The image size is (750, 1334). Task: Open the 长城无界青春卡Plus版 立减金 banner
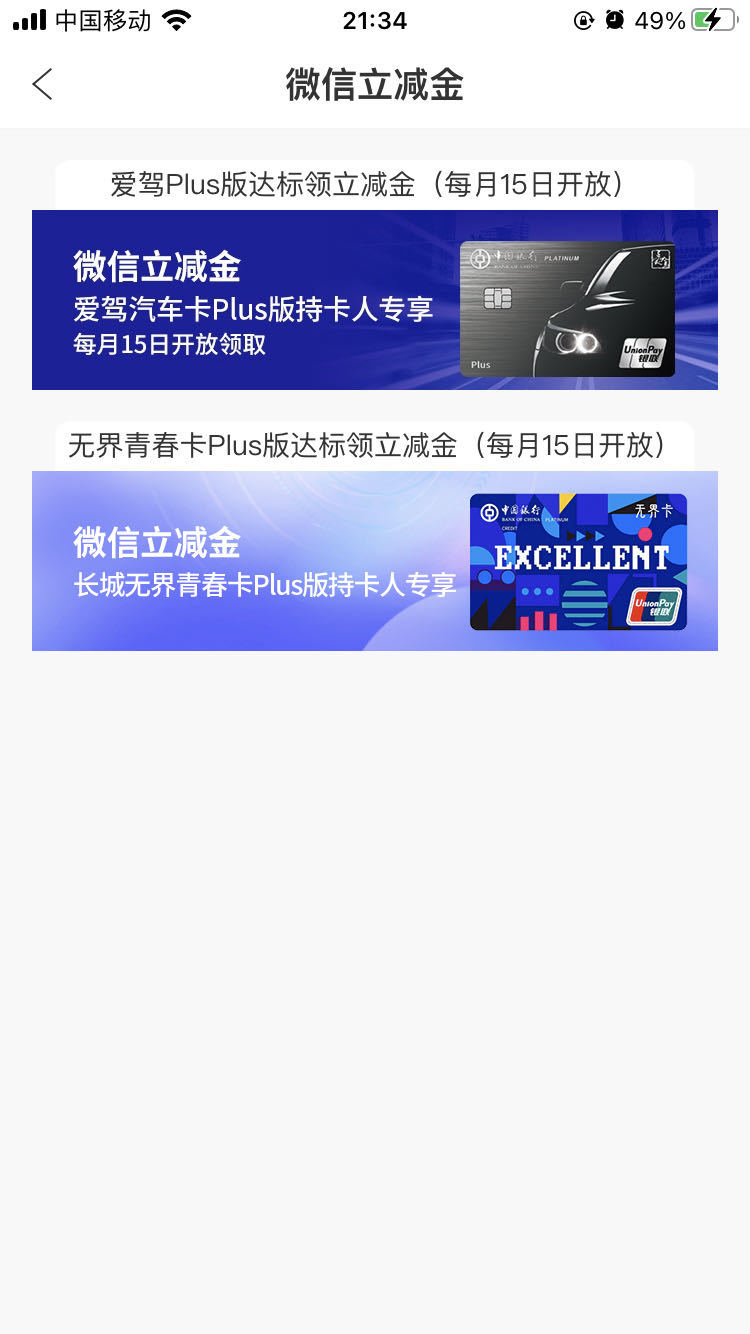point(375,561)
